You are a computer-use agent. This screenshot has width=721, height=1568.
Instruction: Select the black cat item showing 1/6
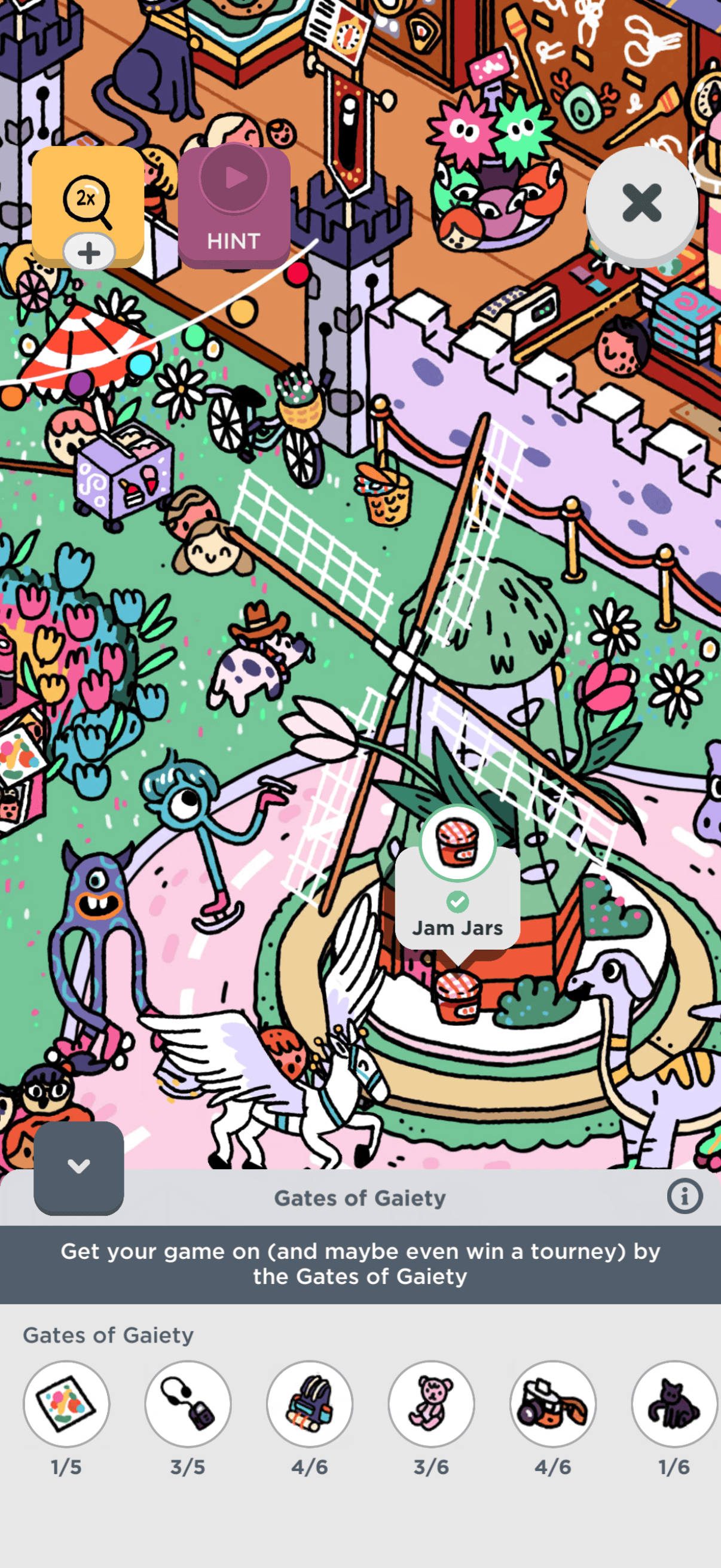tap(674, 1404)
